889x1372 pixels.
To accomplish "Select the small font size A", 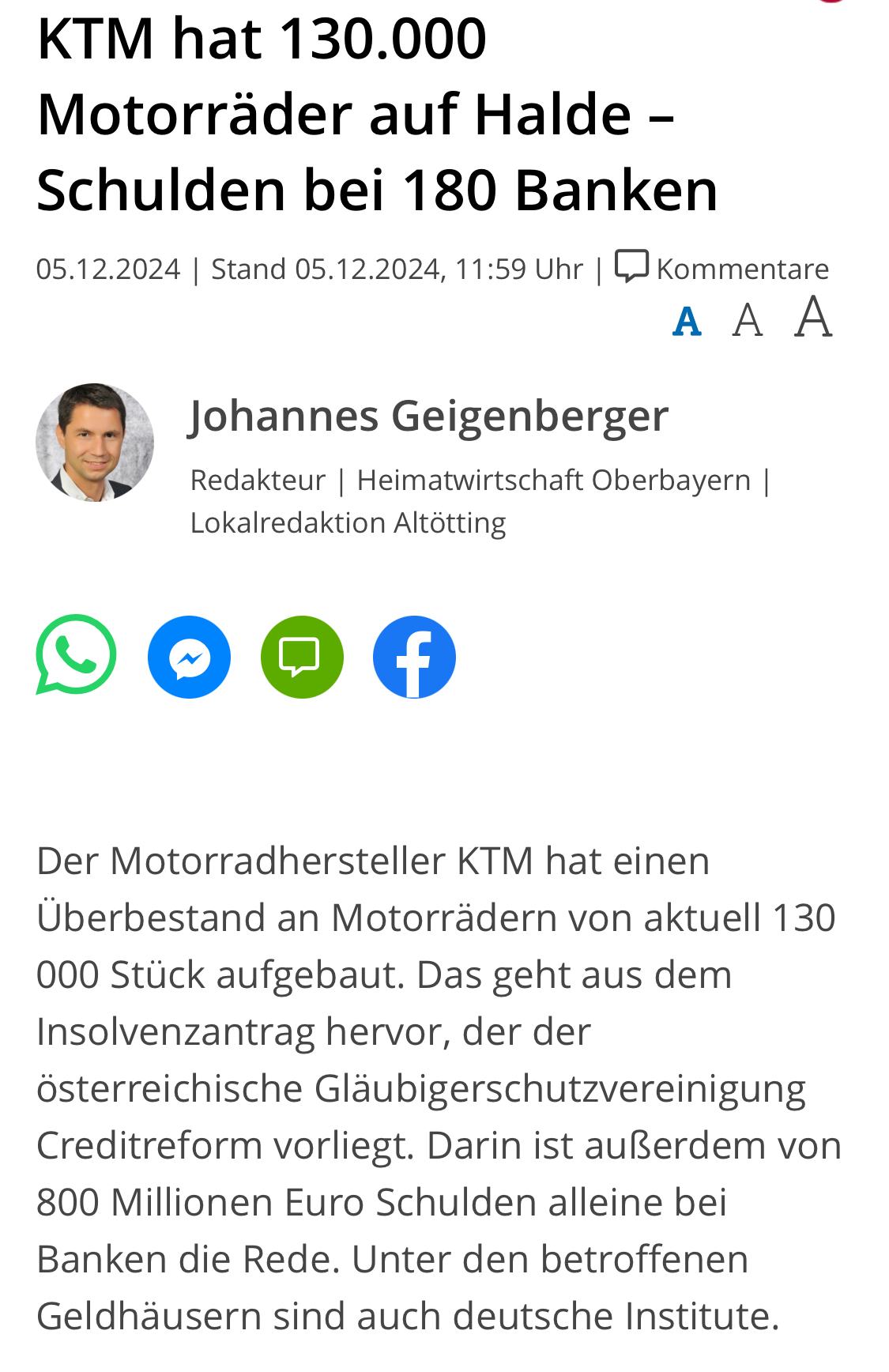I will coord(687,322).
